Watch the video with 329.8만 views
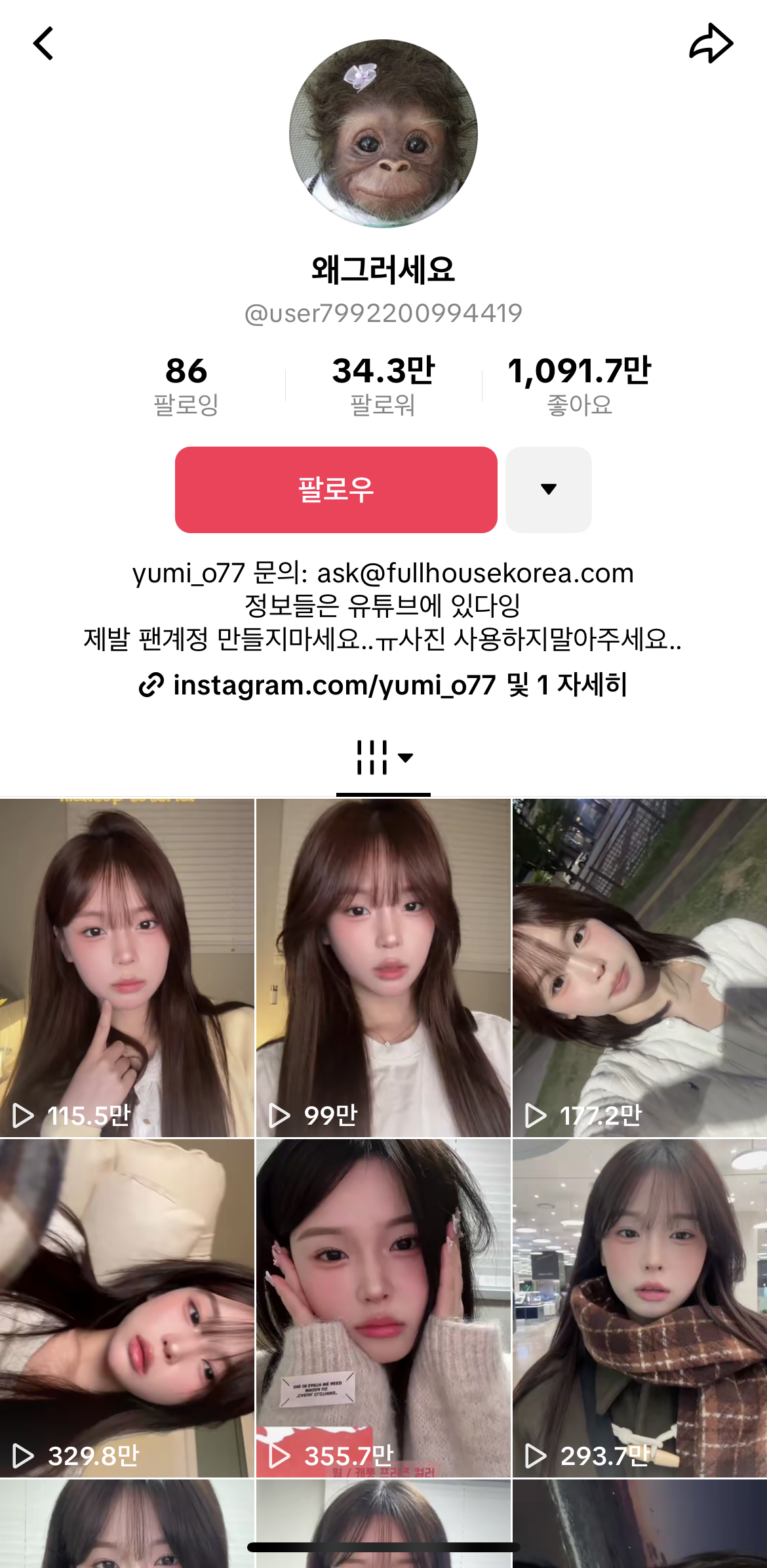This screenshot has height=1568, width=767. [x=127, y=1308]
